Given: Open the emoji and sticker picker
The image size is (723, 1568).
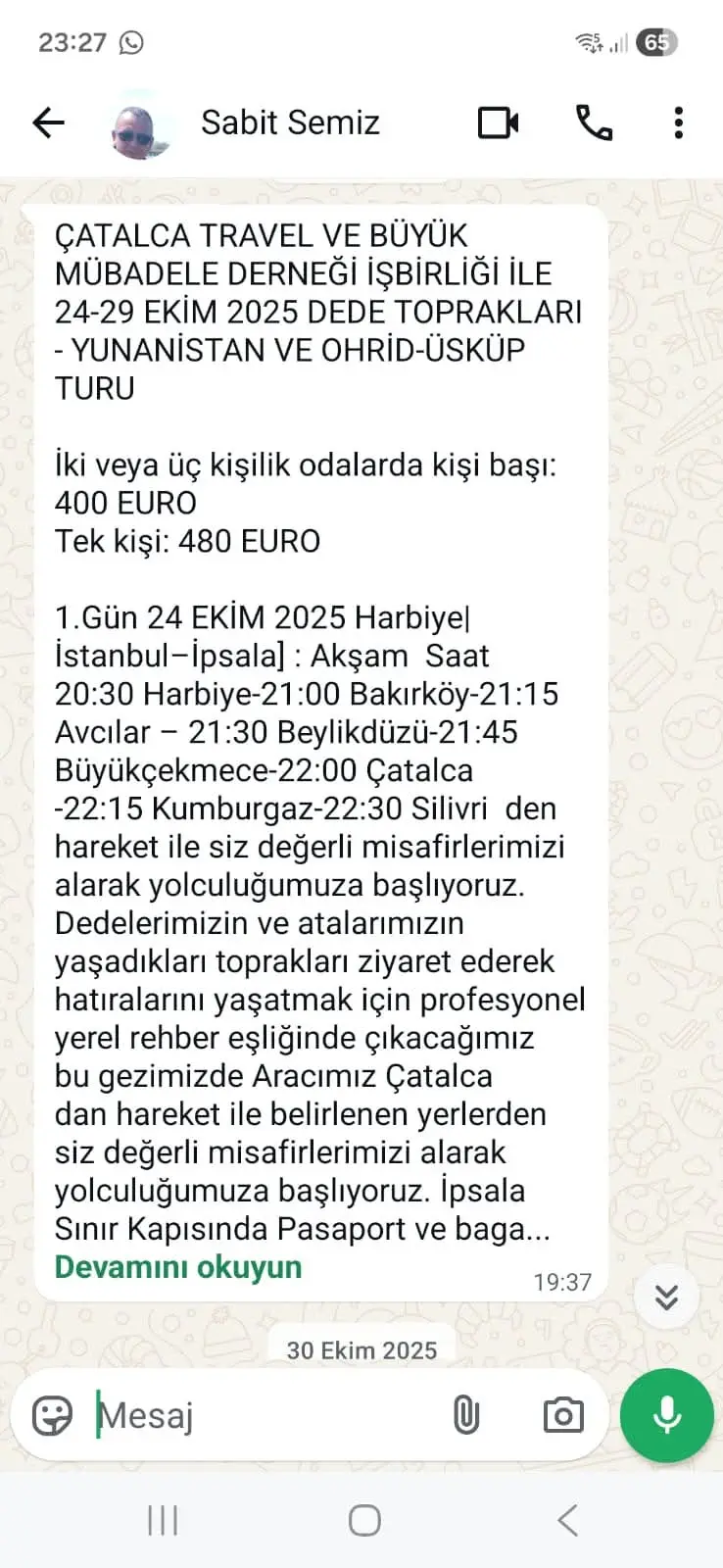Looking at the screenshot, I should tap(56, 1414).
